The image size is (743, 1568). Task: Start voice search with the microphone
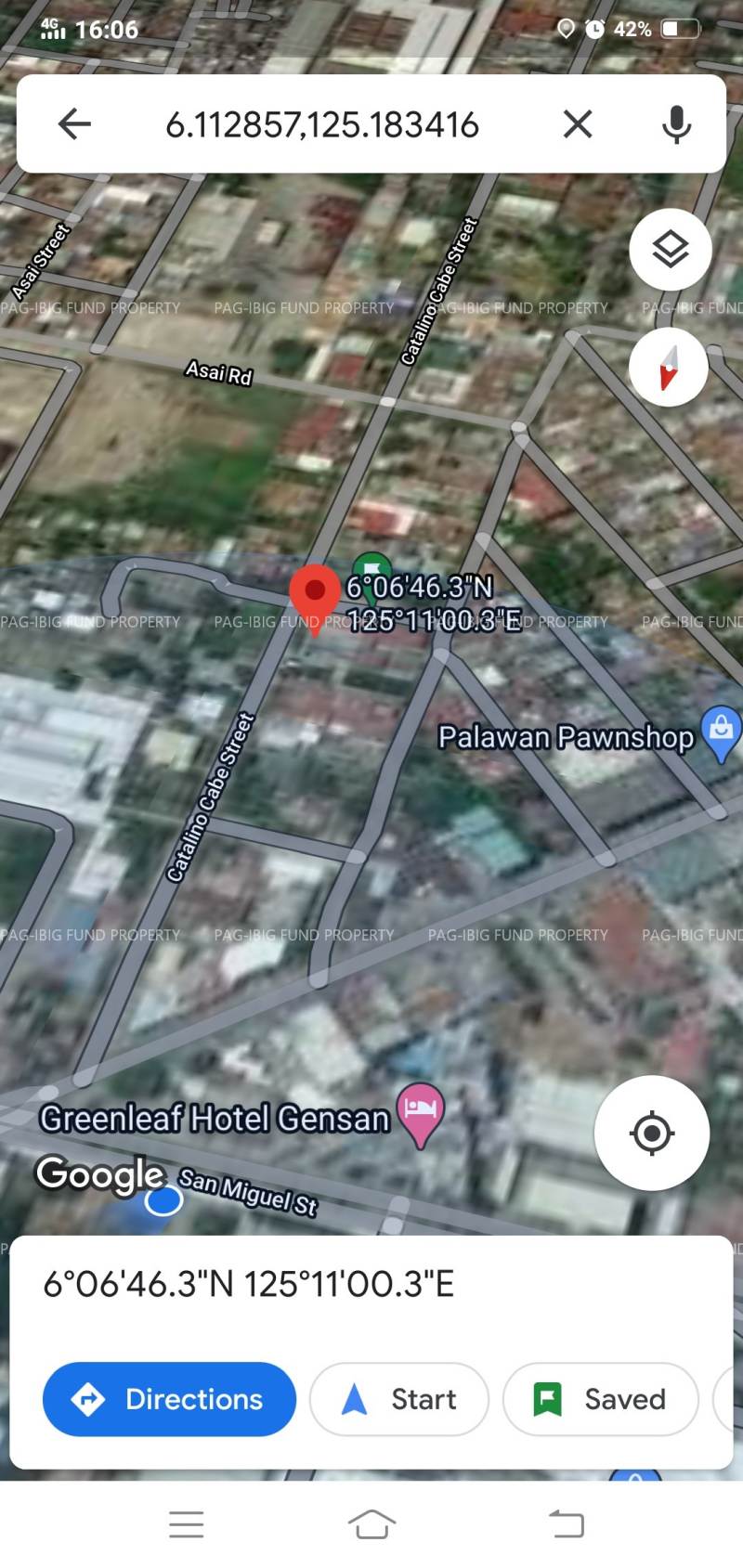676,123
